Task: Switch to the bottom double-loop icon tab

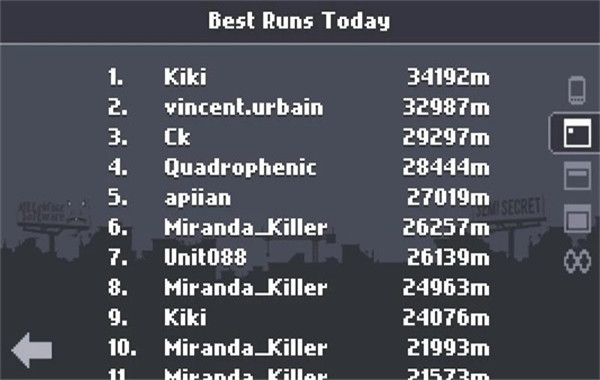Action: tap(577, 261)
